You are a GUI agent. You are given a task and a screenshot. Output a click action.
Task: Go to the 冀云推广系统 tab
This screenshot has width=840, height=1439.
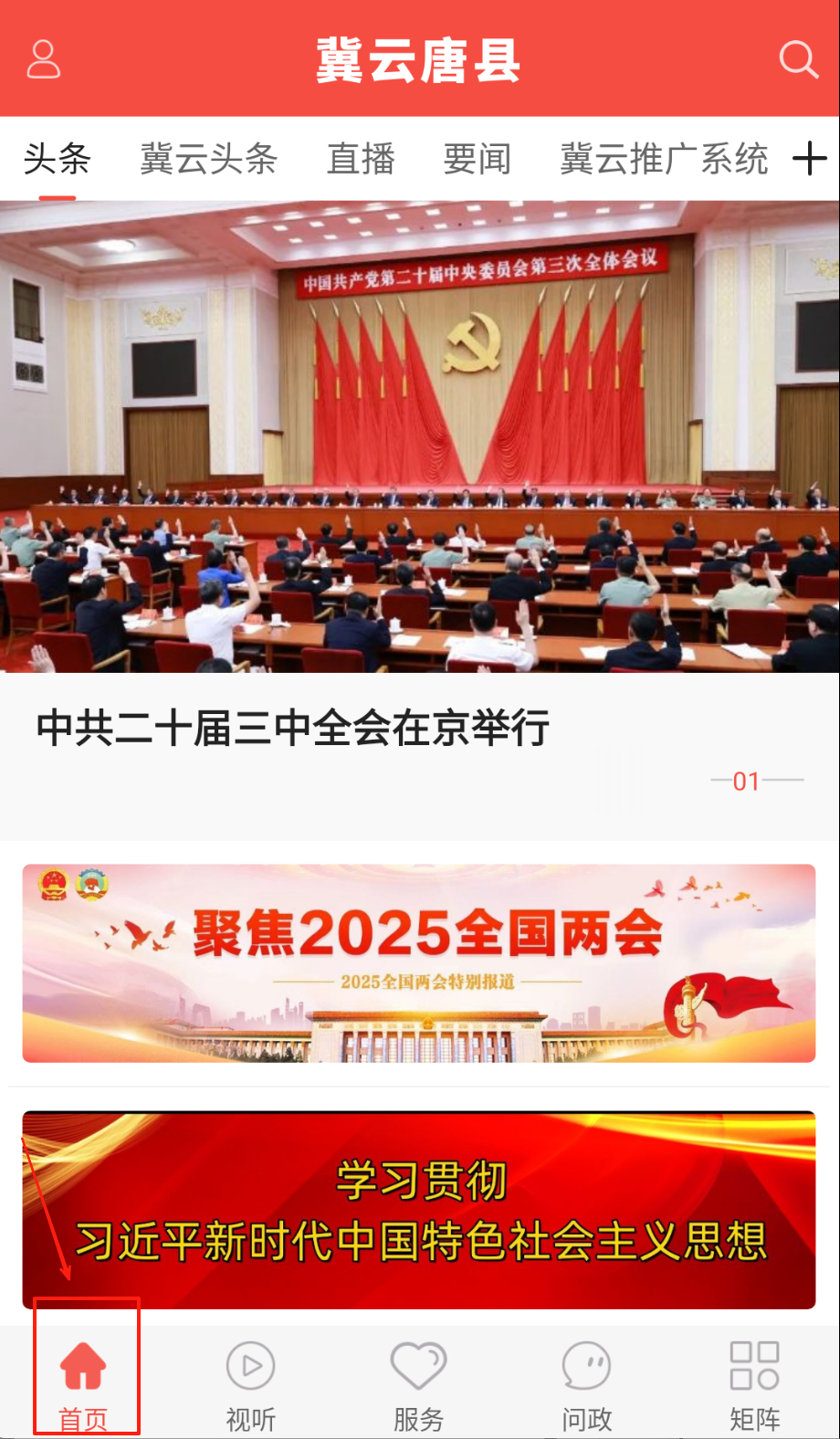tap(664, 159)
